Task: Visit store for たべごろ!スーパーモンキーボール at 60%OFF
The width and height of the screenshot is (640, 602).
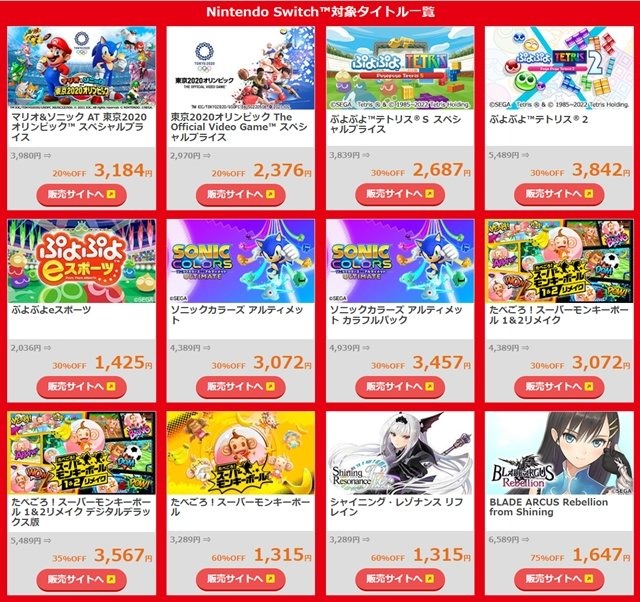Action: tap(240, 578)
